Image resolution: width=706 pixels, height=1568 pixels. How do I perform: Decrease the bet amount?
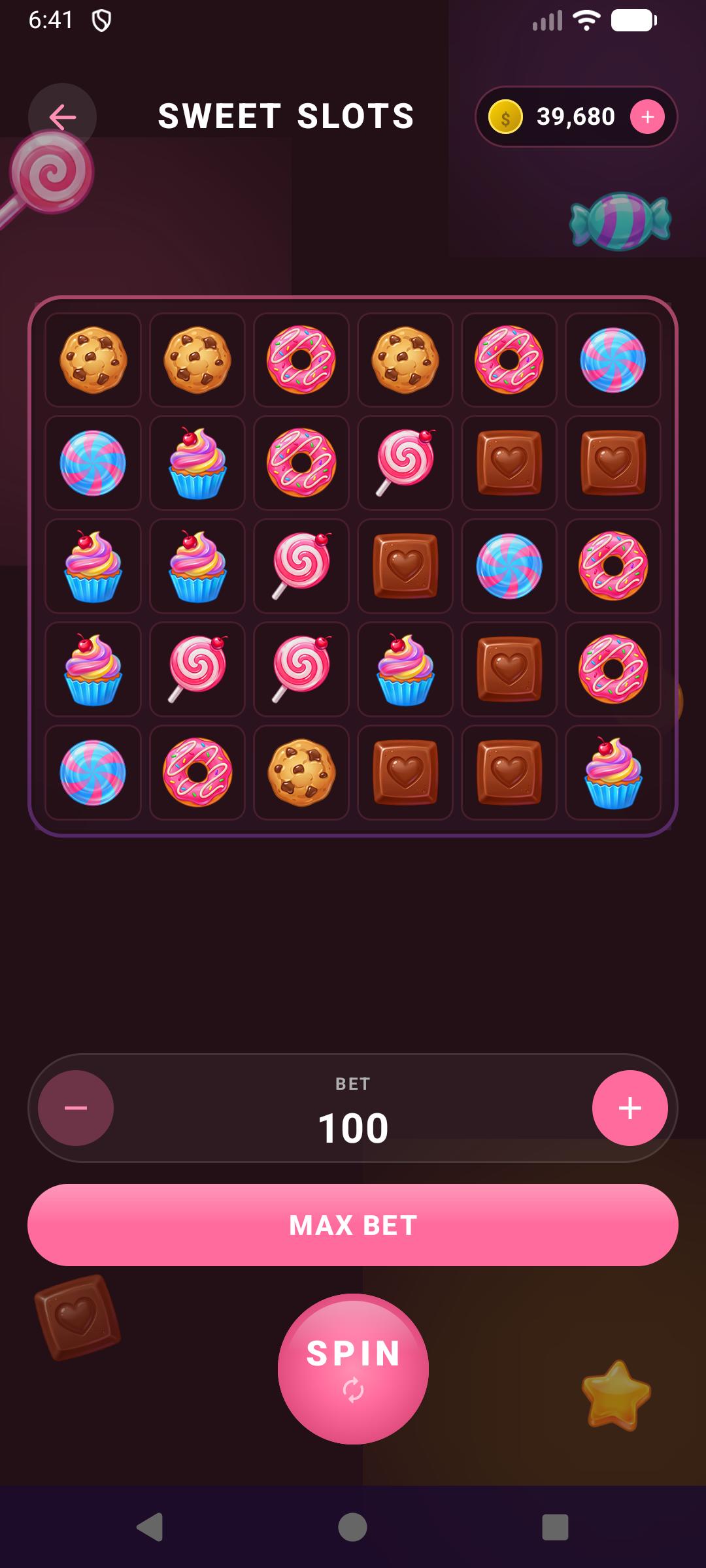point(76,1108)
